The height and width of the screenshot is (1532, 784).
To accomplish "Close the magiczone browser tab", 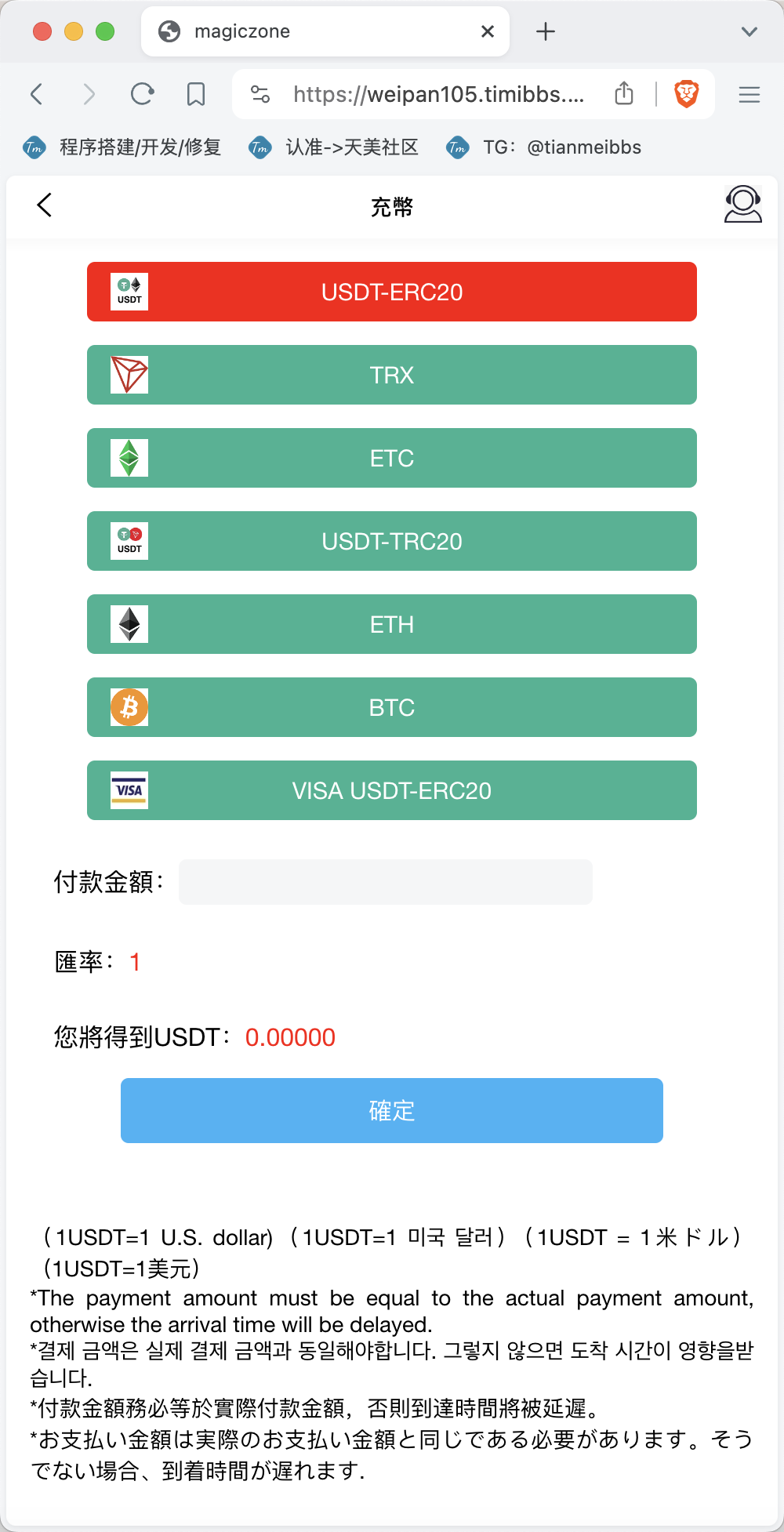I will click(488, 31).
